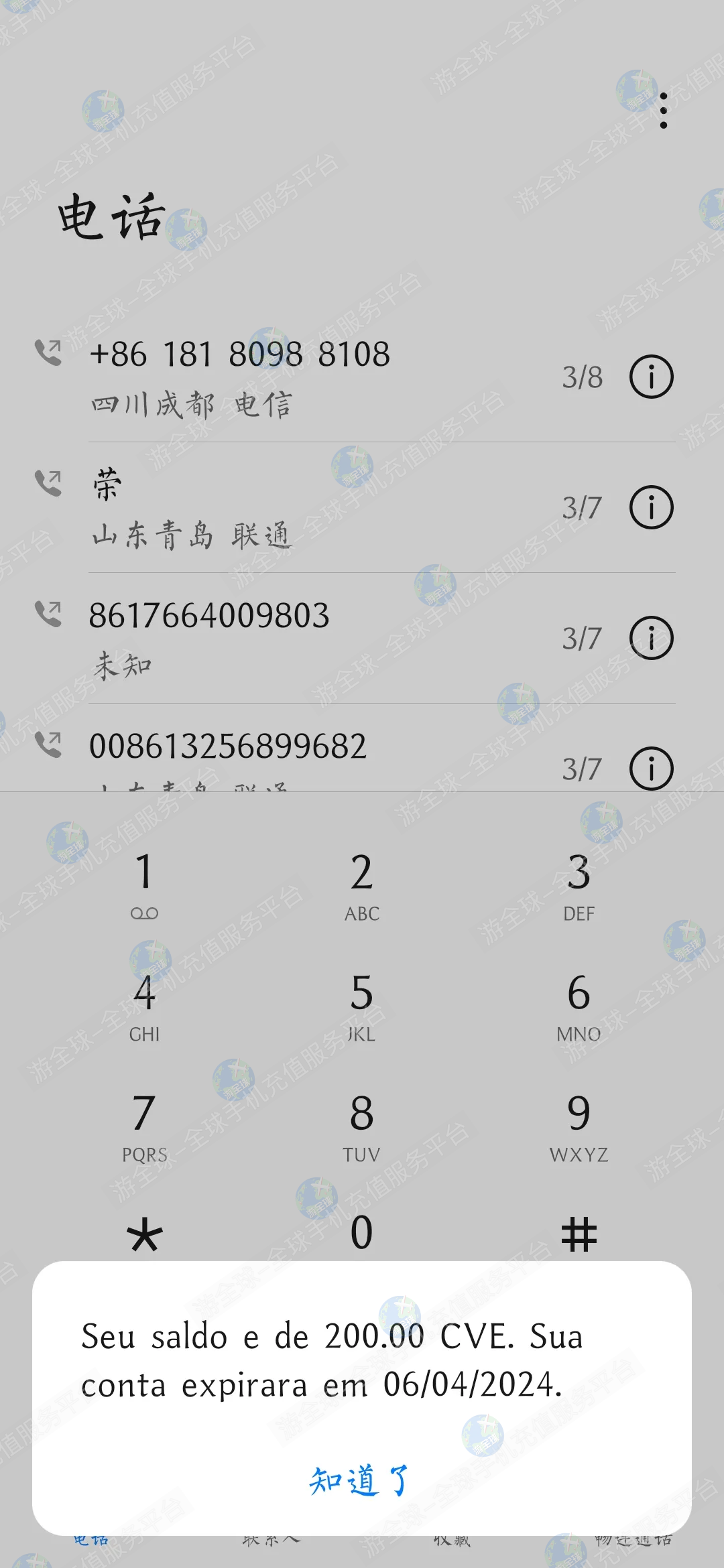The image size is (724, 1568).
Task: Enter digit 5 JKL on the keypad
Action: (361, 1005)
